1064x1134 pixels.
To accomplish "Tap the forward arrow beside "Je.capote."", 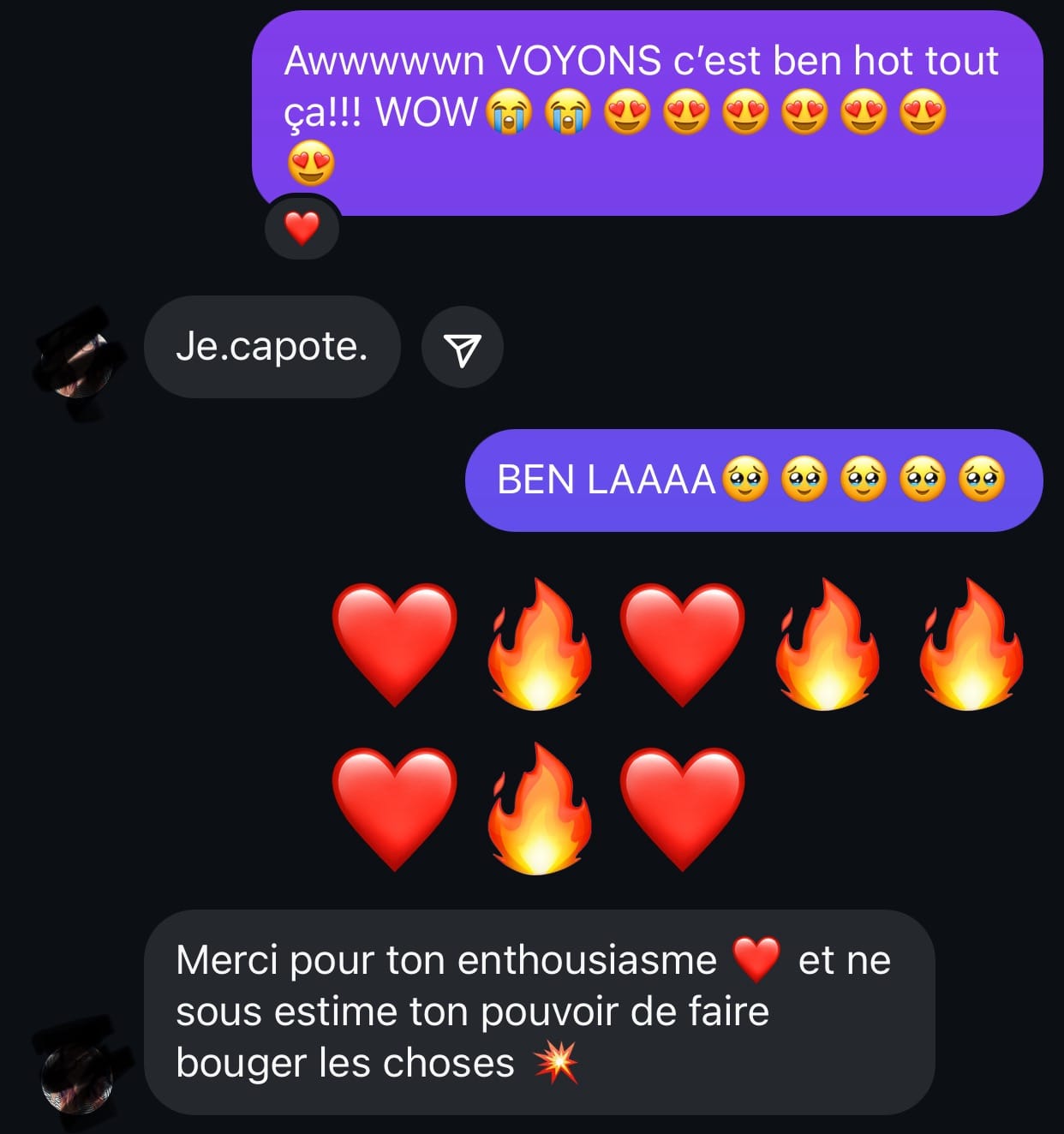I will tap(462, 349).
